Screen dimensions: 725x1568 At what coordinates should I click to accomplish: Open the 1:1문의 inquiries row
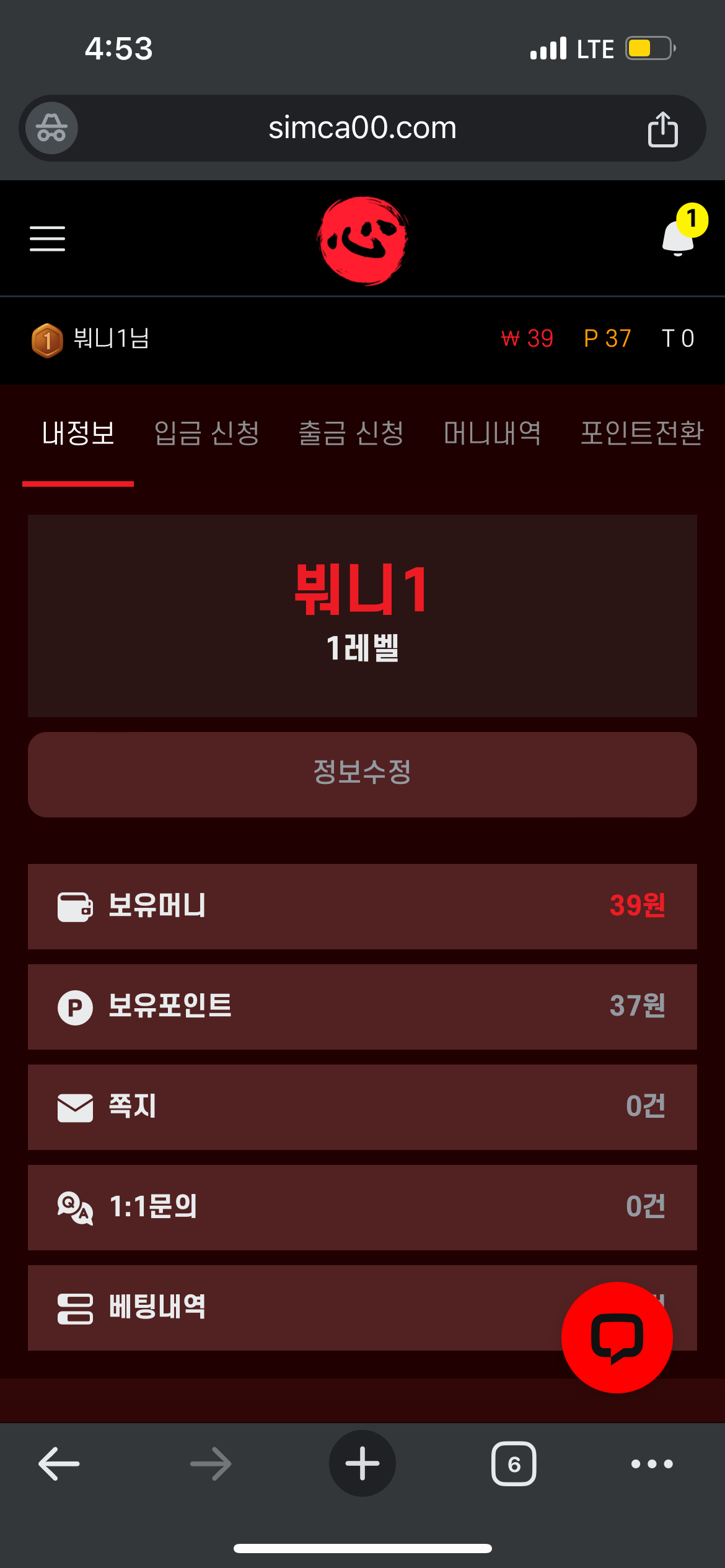pos(362,1207)
